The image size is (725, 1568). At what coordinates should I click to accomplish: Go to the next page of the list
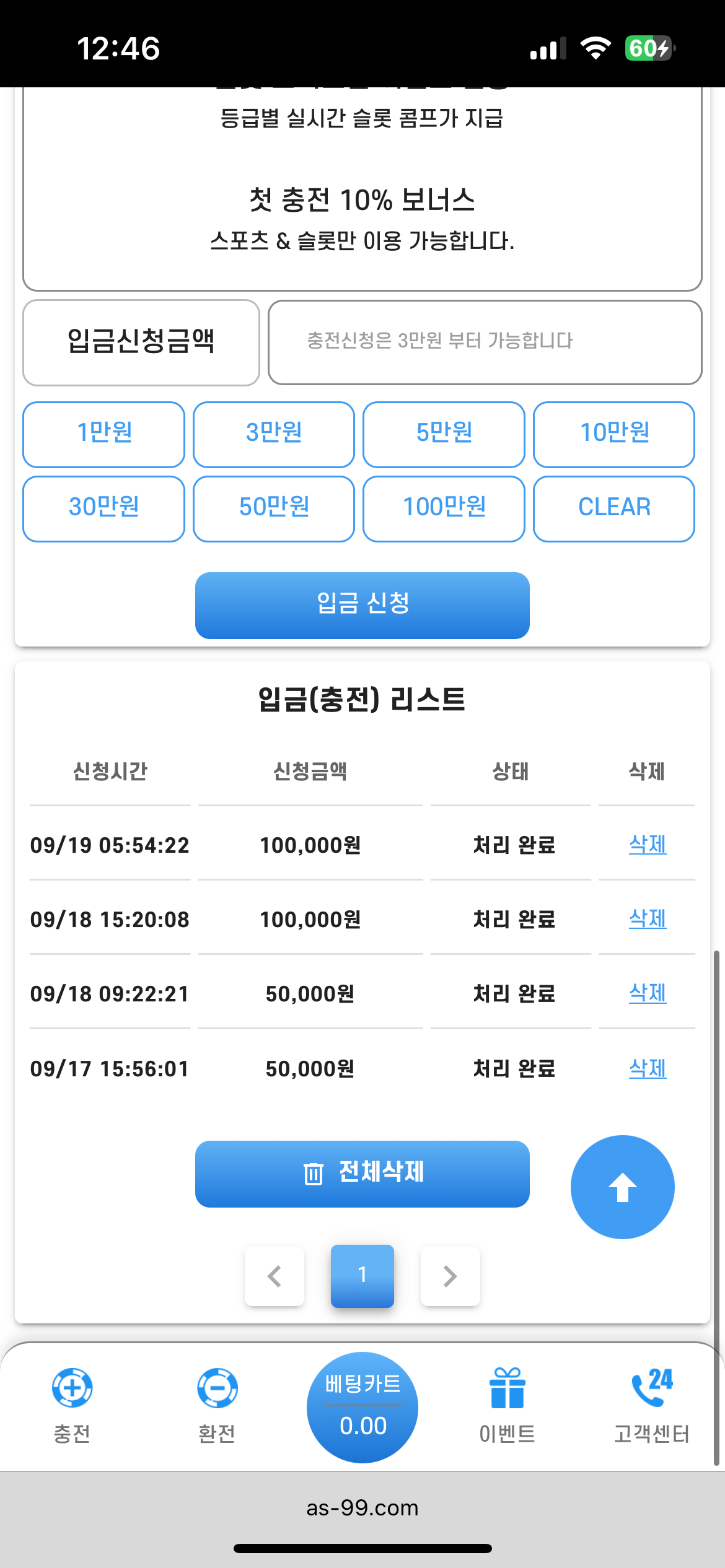pyautogui.click(x=450, y=1276)
